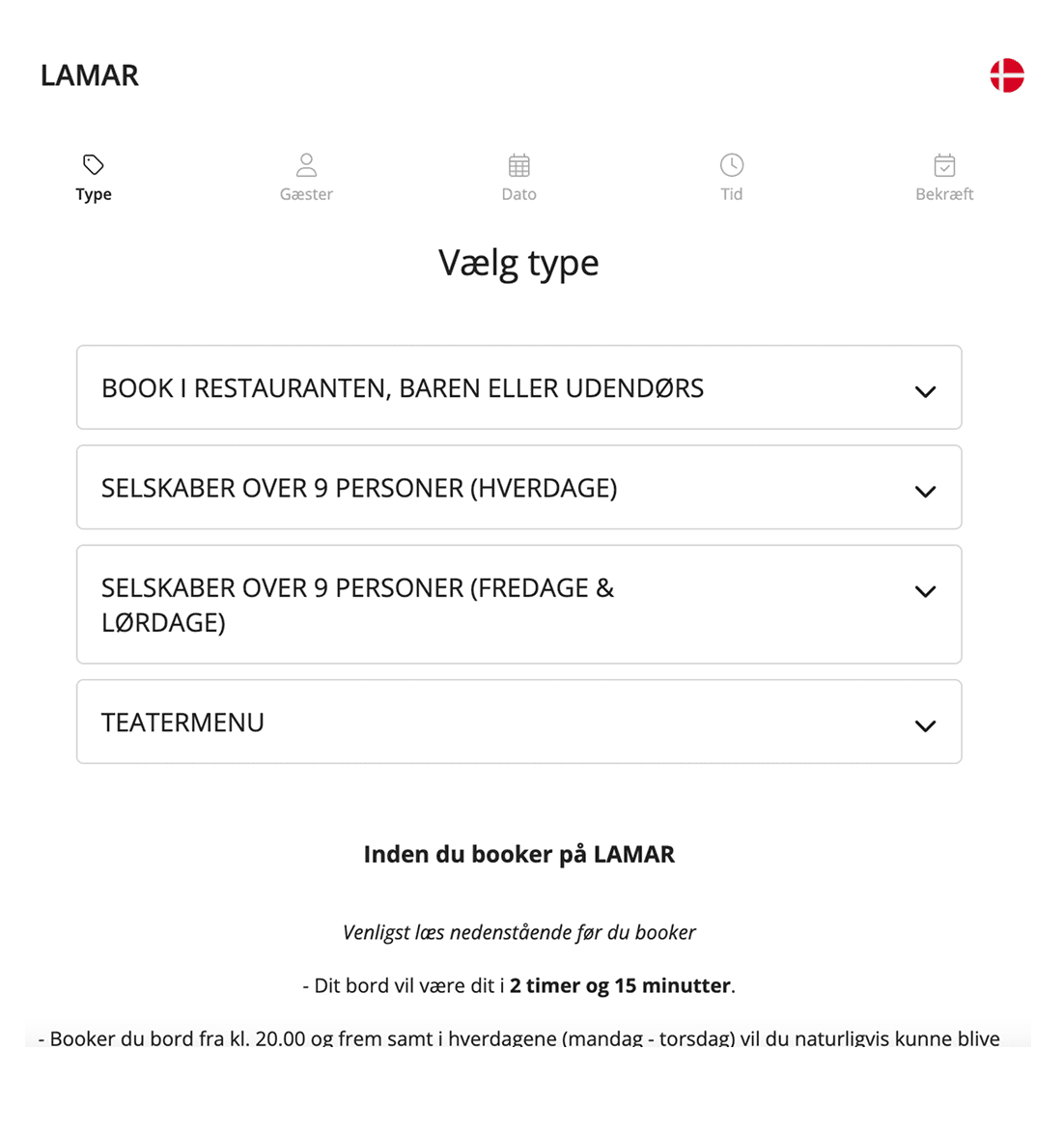
Task: Click the Dato step label
Action: tap(518, 193)
